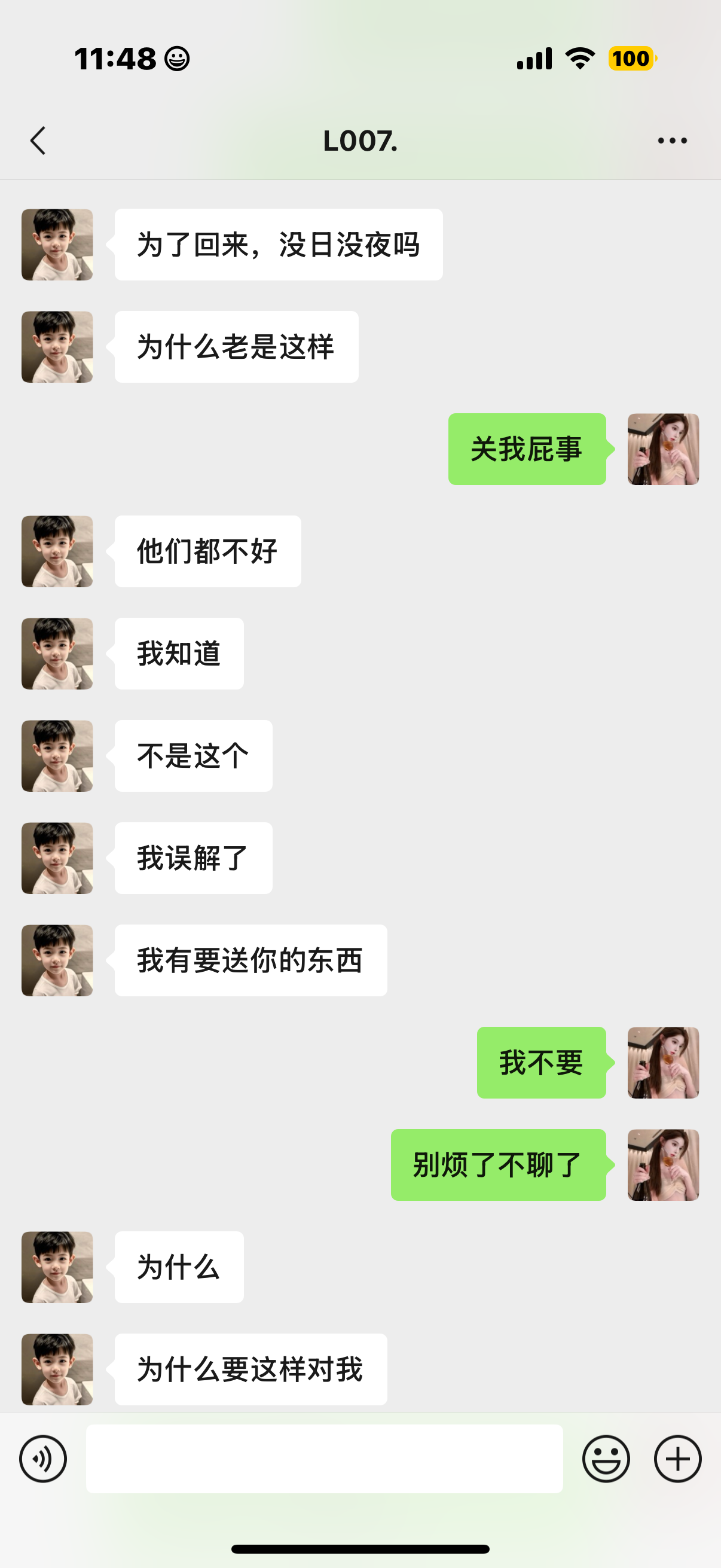Tap the avatar beside "为了回来，没日没夜吗"
Viewport: 721px width, 1568px height.
[57, 245]
